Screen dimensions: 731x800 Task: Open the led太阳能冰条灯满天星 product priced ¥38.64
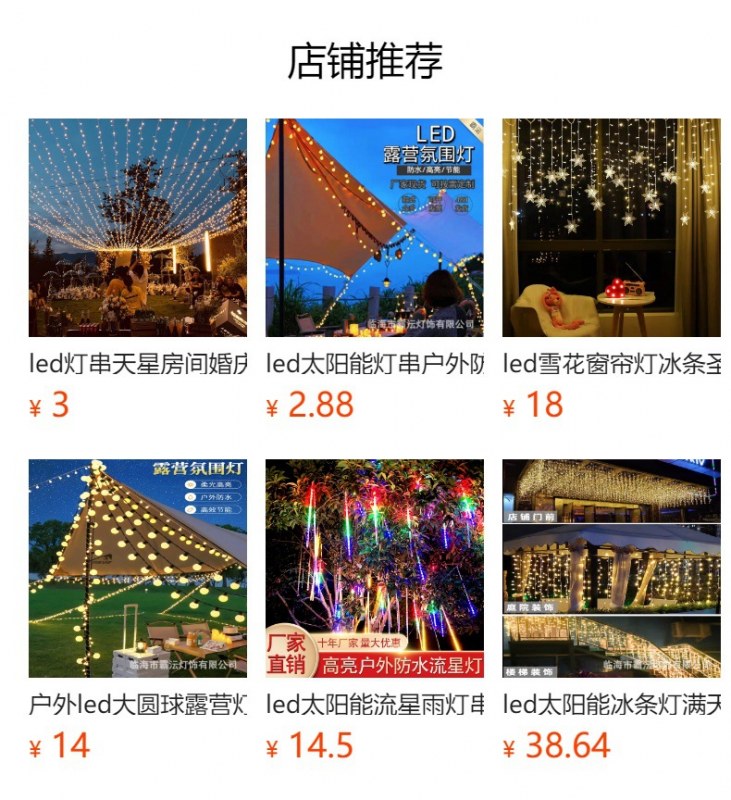click(611, 568)
